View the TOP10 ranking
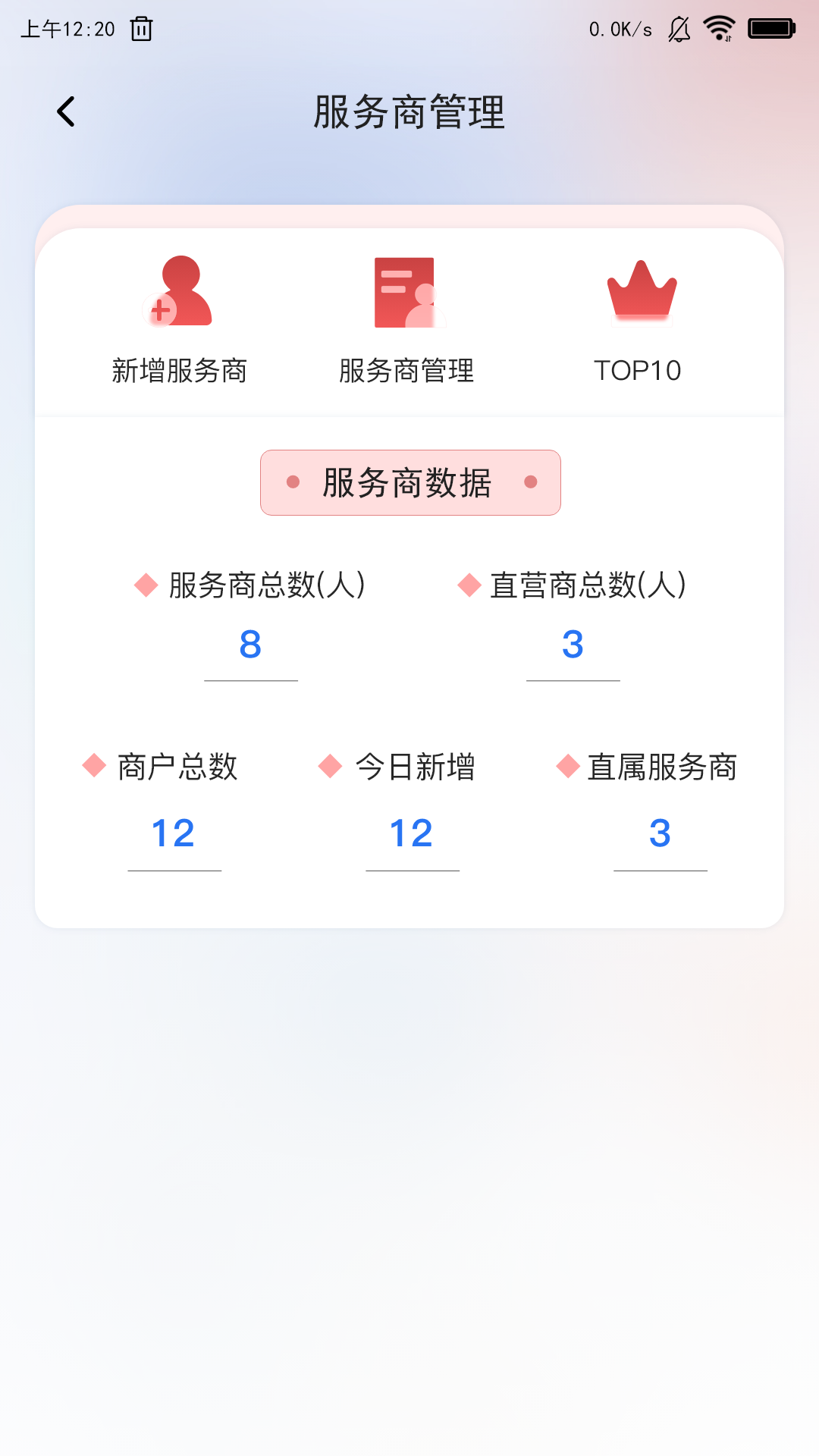 (x=639, y=318)
